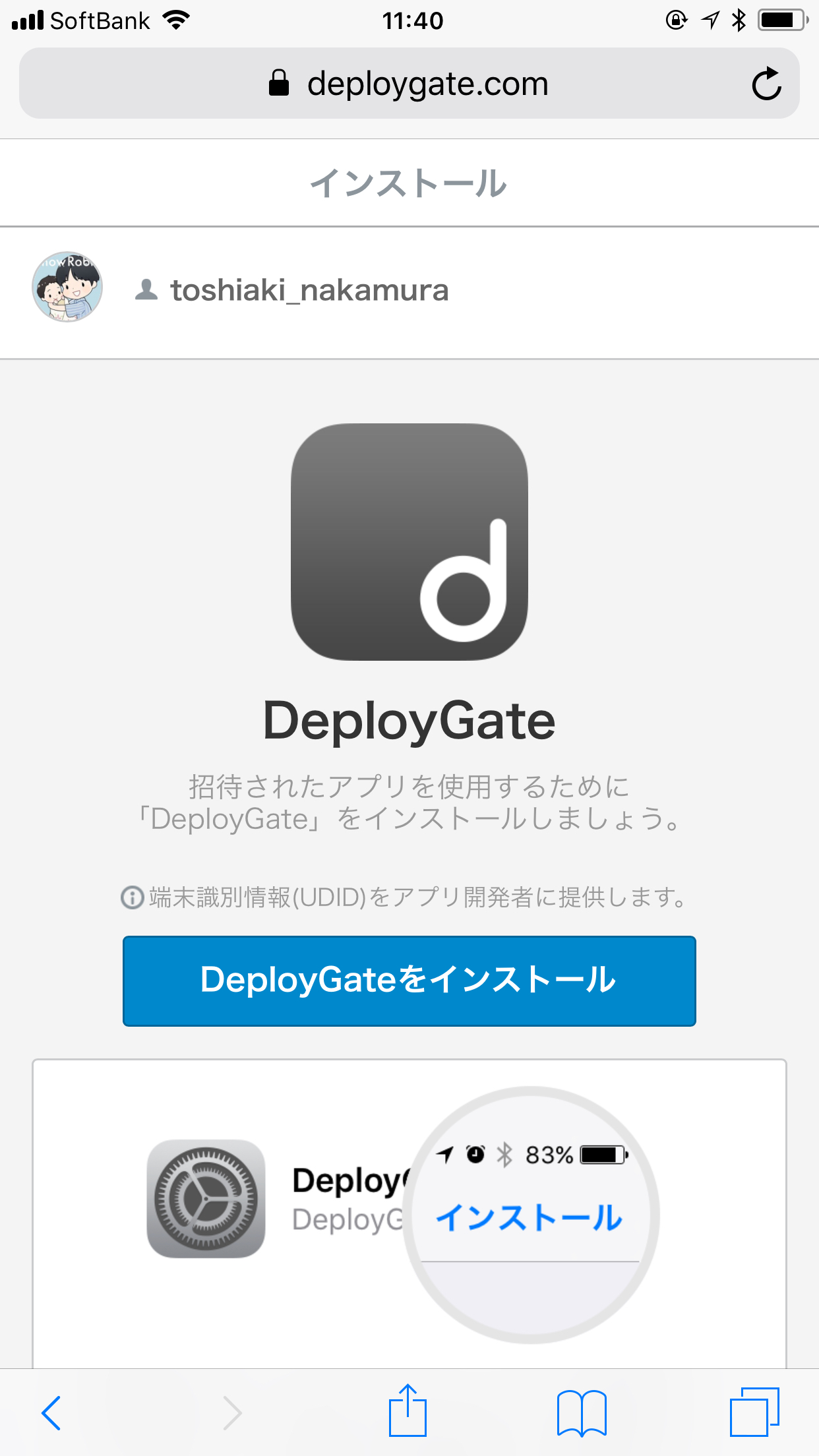Tap the user silhouette icon next to the username

coord(146,288)
